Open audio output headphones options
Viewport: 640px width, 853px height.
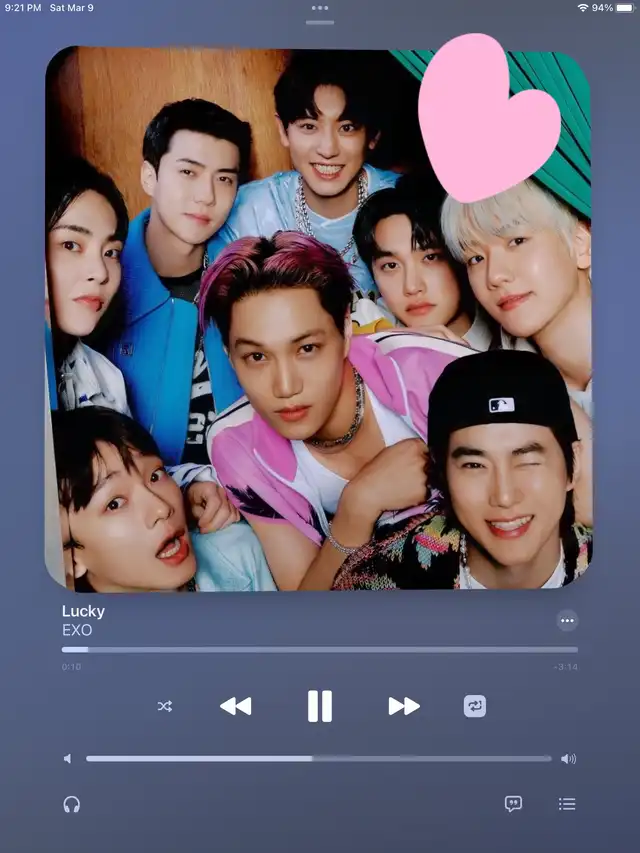71,804
